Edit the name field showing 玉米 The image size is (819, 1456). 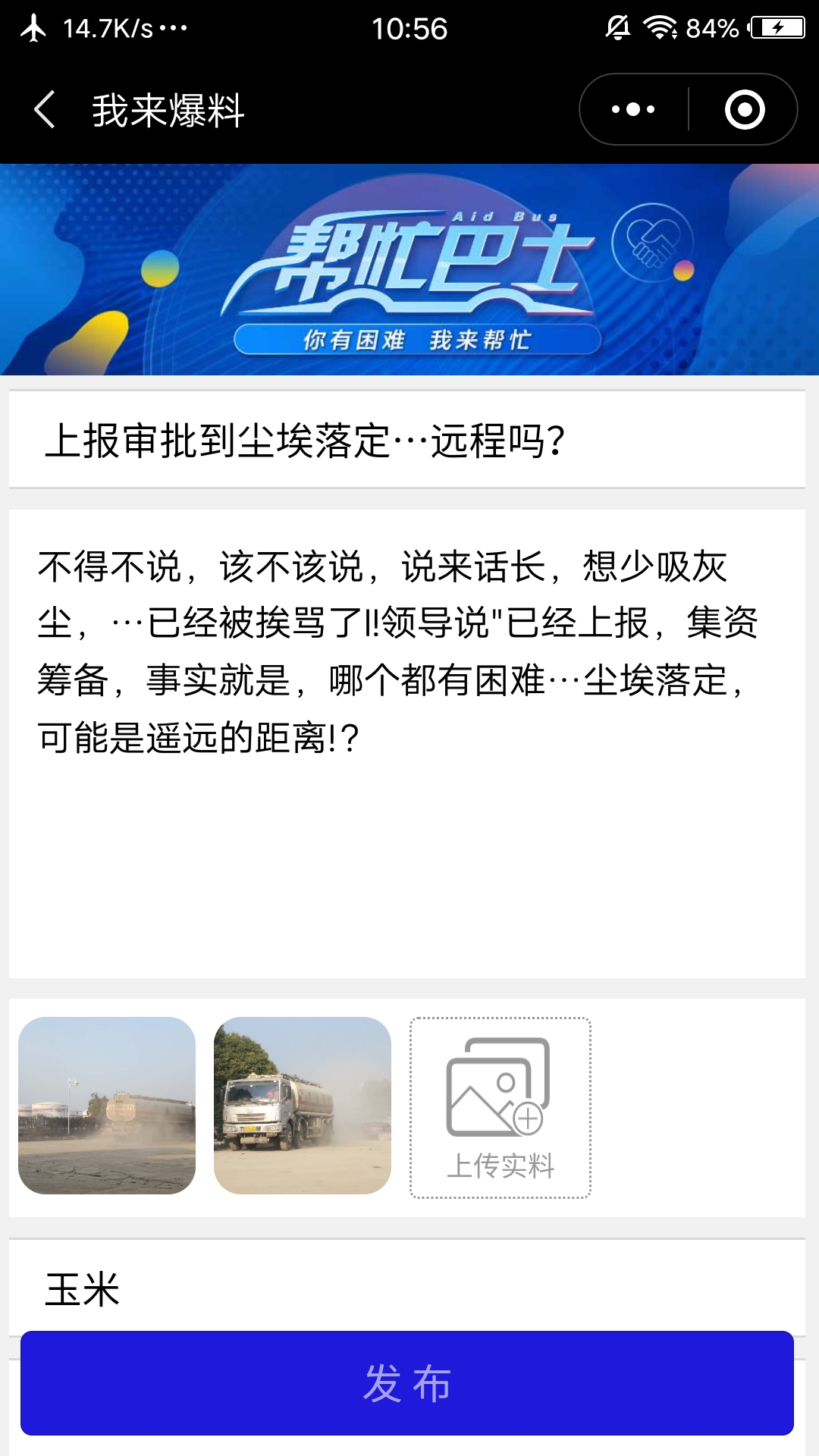point(406,1289)
